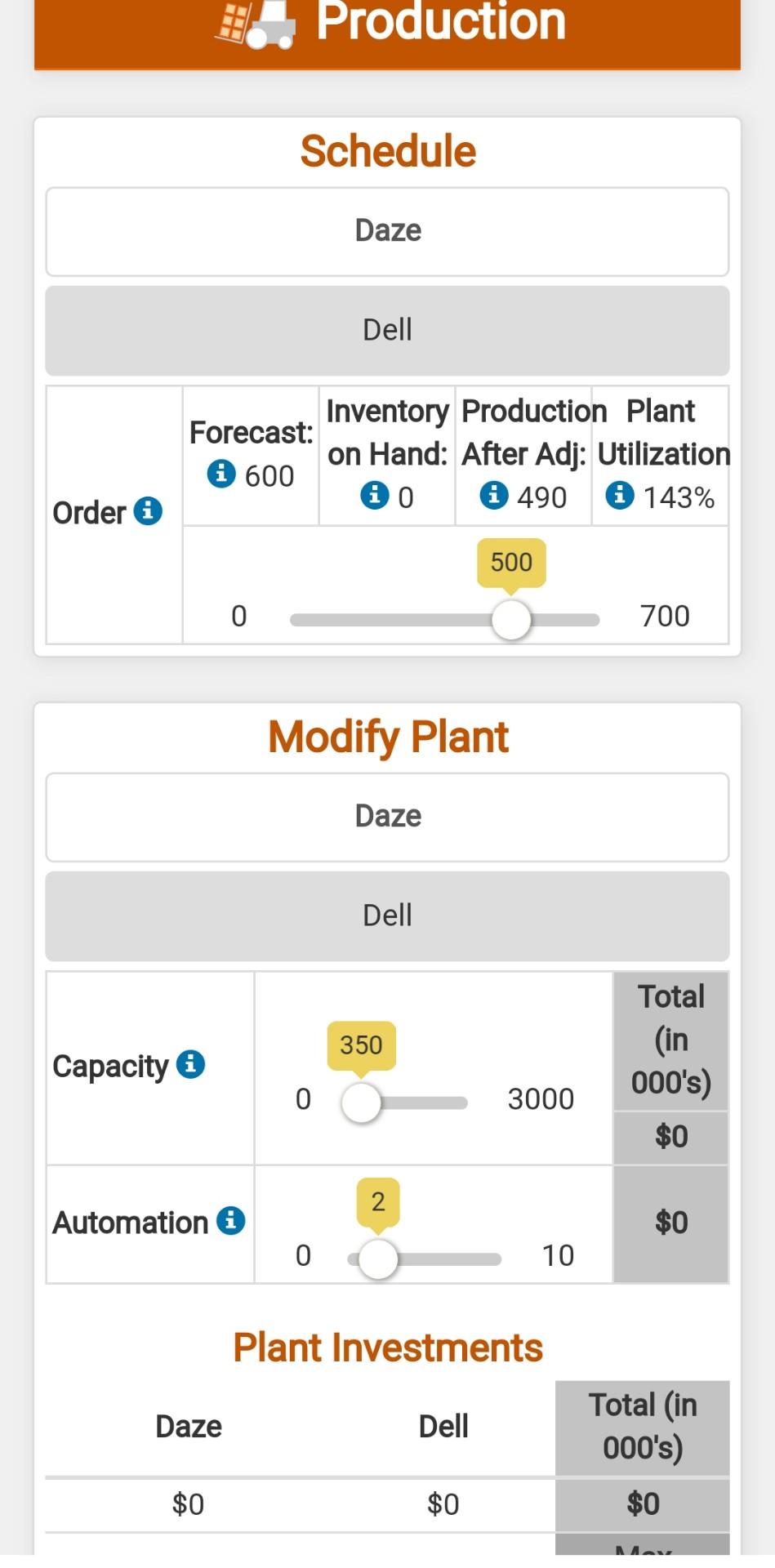Viewport: 775px width, 1568px height.
Task: Show info for Inventory on Hand
Action: (x=374, y=495)
